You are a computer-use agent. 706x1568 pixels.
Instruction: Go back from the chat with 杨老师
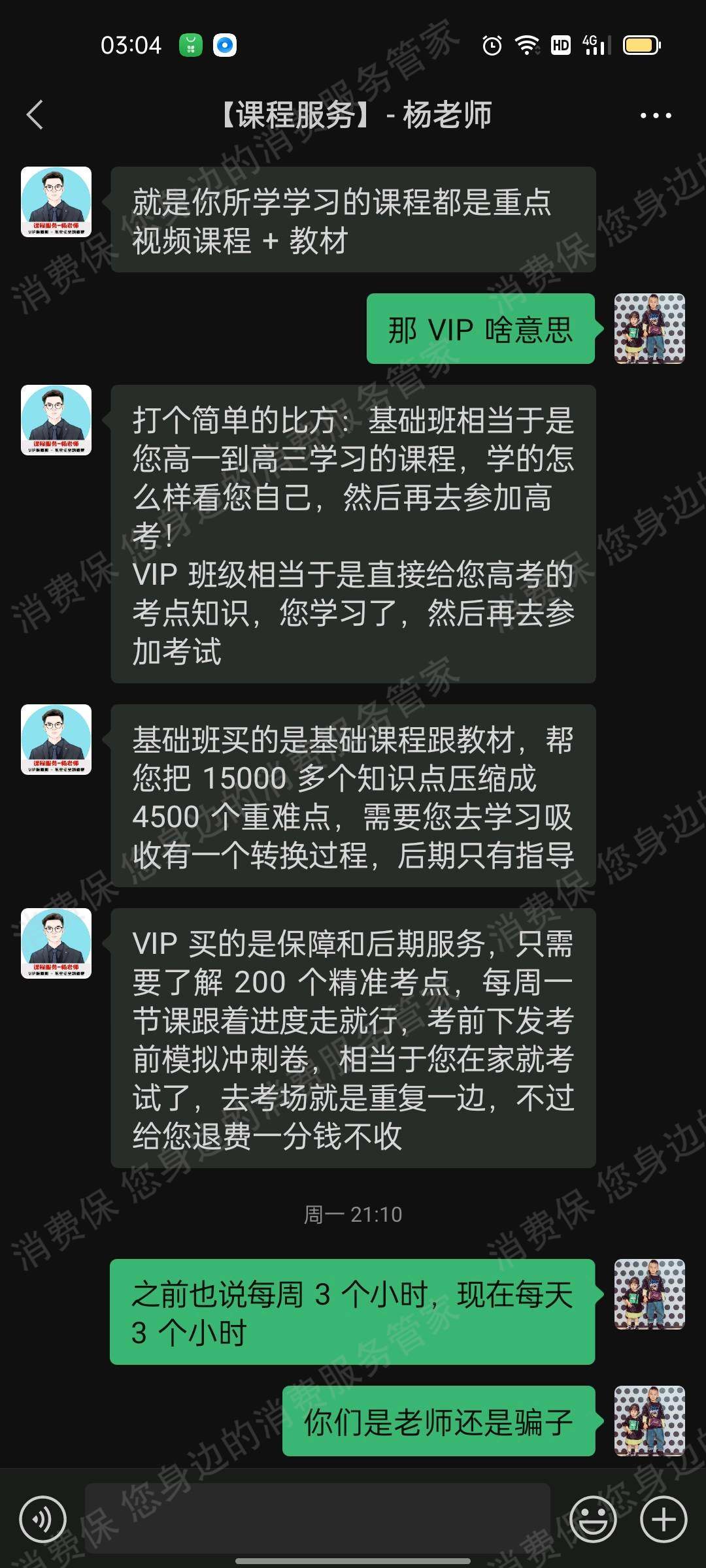point(35,115)
